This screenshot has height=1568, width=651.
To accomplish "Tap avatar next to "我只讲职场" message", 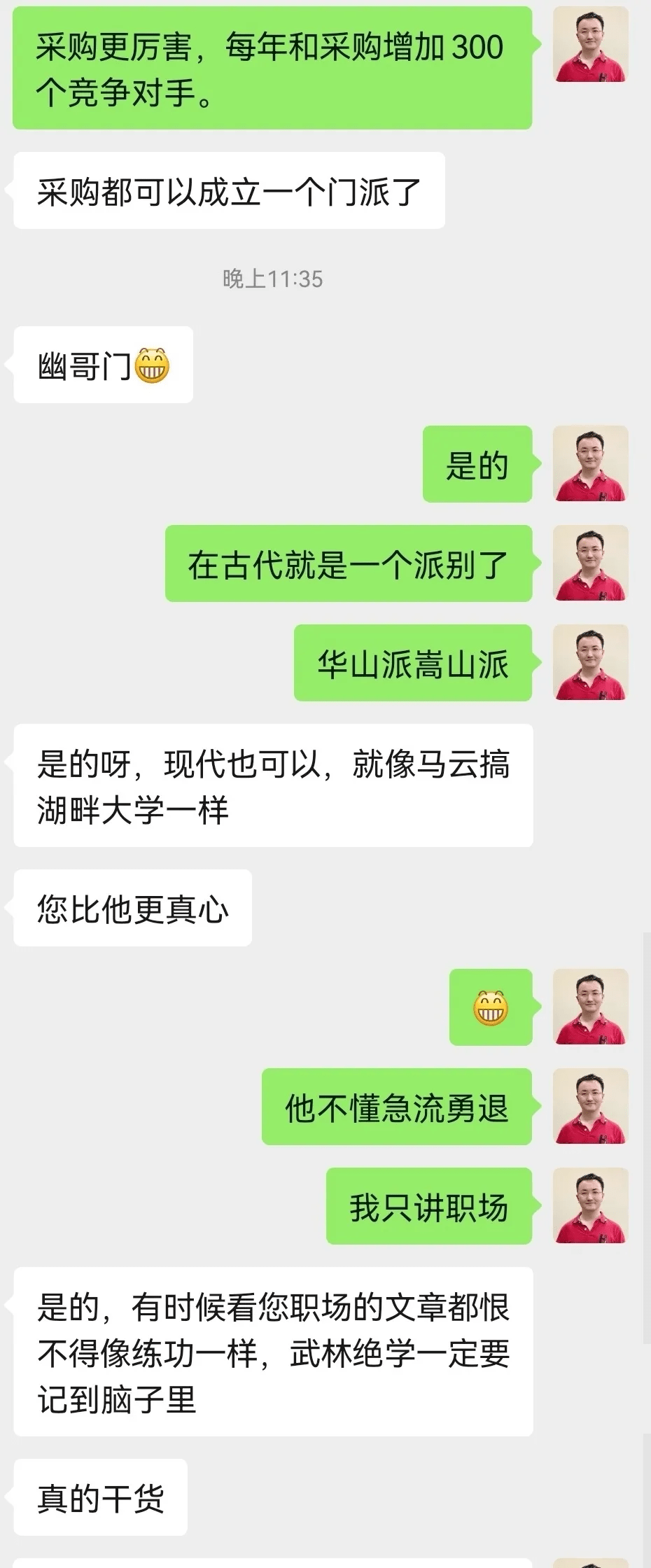I will pos(590,1205).
